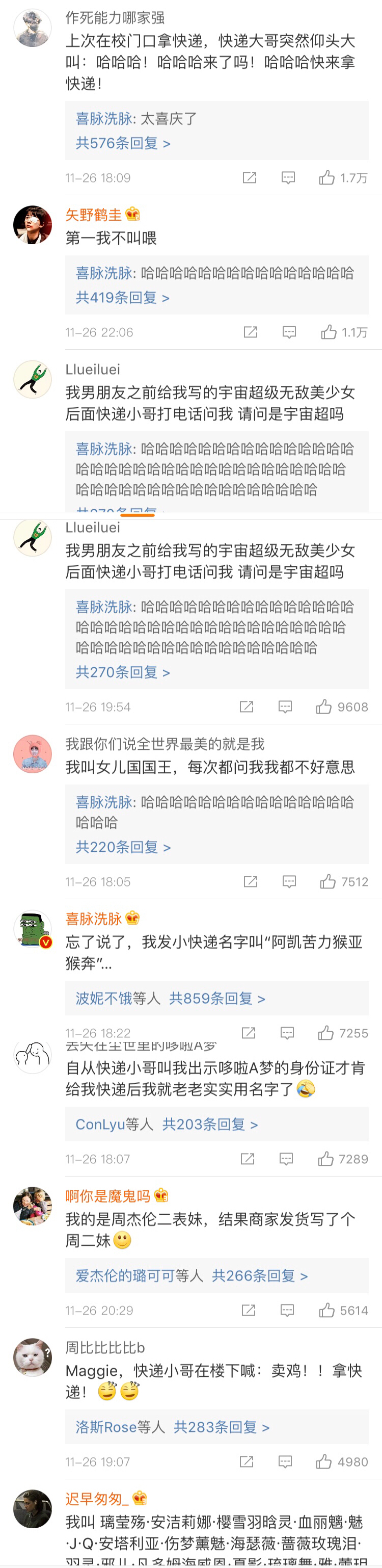Reply to 矢野鹤圭's comment
Screen dimensions: 382x1568
[x=289, y=332]
